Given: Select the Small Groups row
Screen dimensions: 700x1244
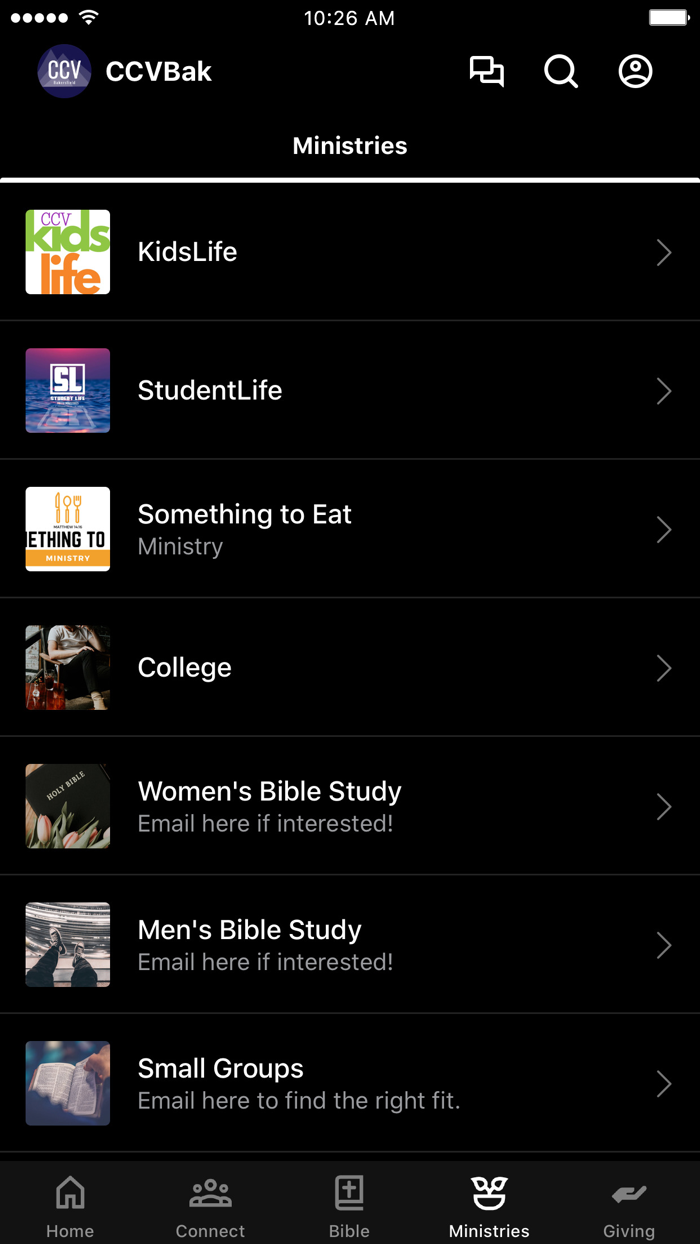Looking at the screenshot, I should click(x=350, y=1083).
